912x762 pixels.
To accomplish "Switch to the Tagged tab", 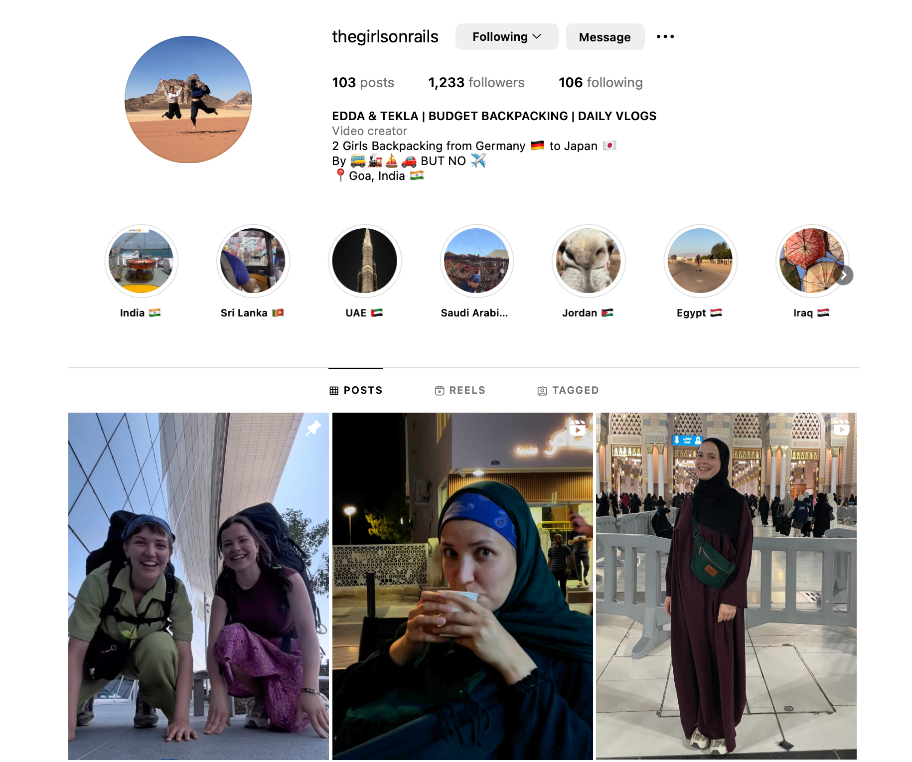I will 568,390.
